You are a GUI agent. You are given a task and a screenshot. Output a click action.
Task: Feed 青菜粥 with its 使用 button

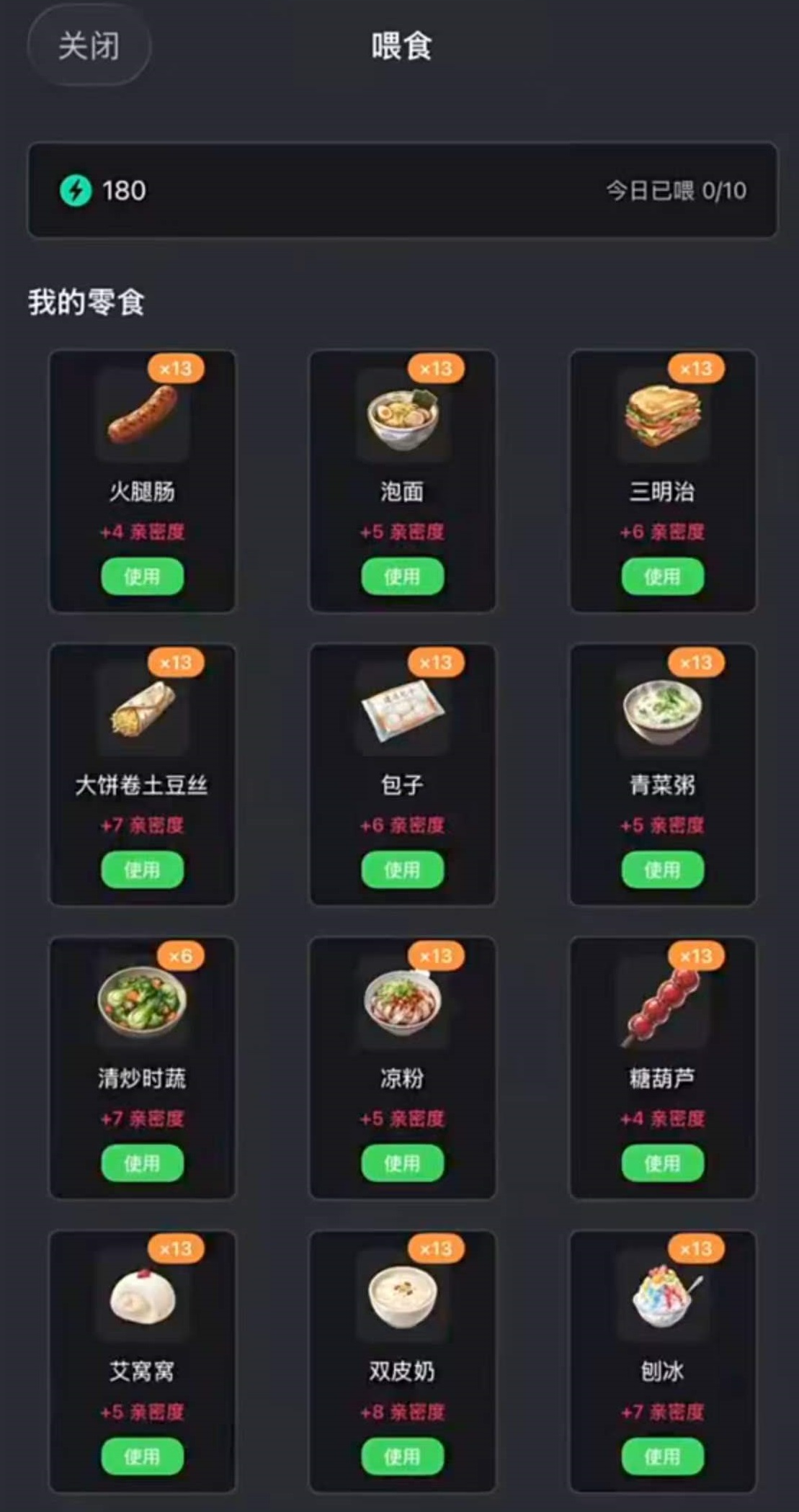pyautogui.click(x=662, y=869)
